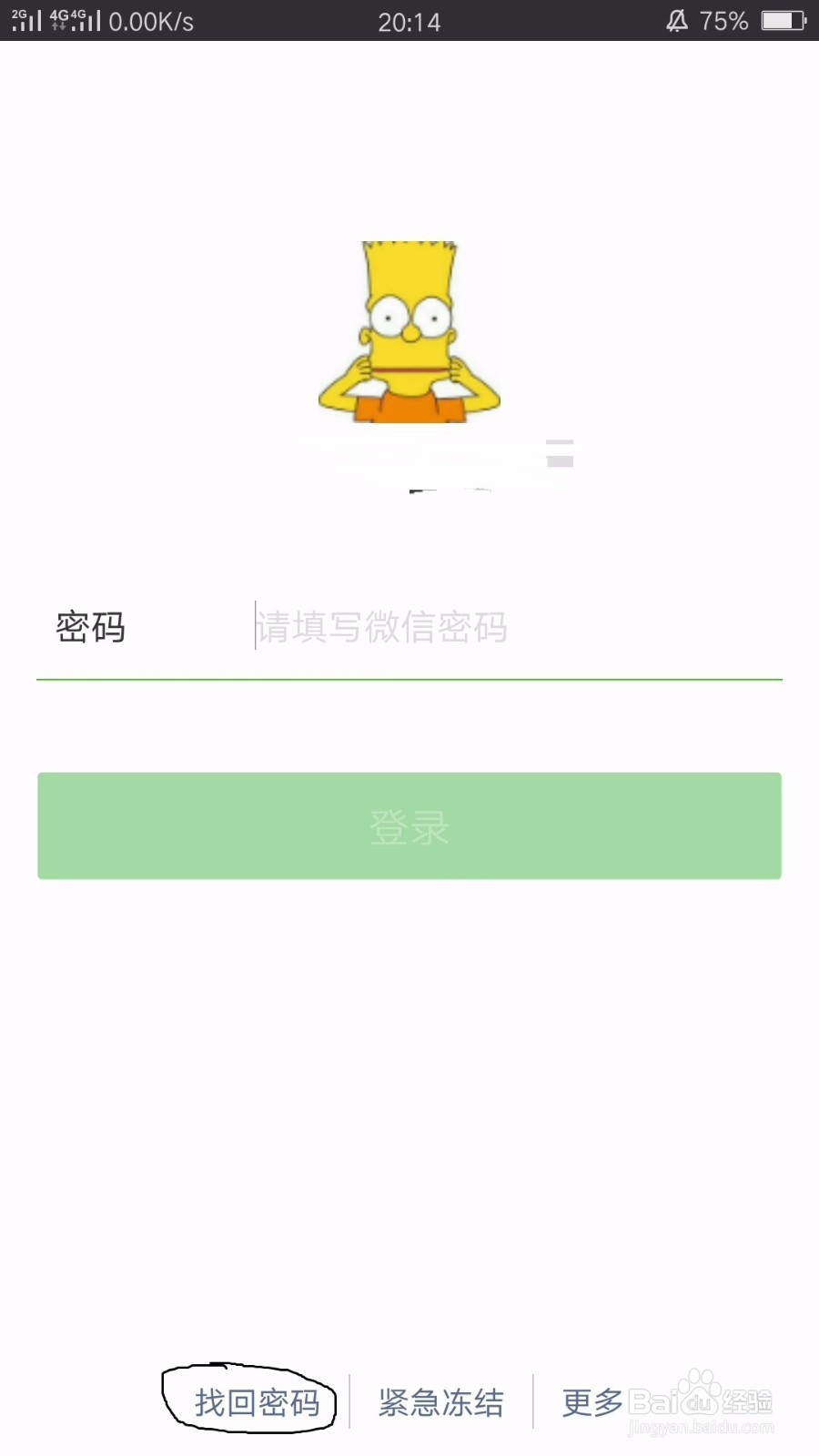This screenshot has width=819, height=1456.
Task: Tap the 20:14 clock in status bar
Action: [409, 22]
